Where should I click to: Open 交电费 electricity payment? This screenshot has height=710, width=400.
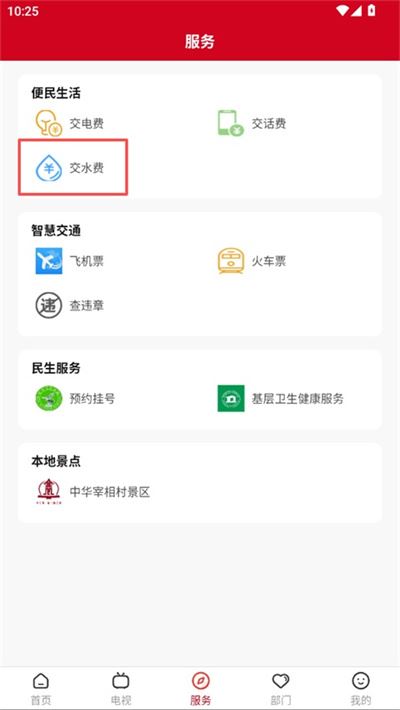(x=70, y=124)
